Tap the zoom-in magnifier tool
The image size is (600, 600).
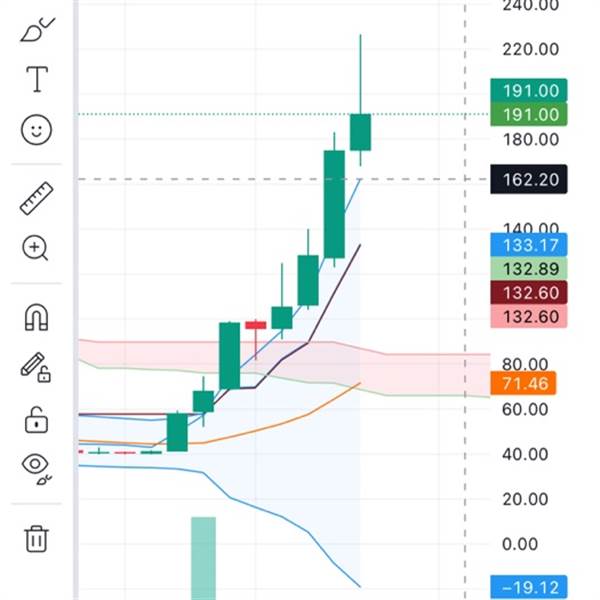[x=36, y=248]
